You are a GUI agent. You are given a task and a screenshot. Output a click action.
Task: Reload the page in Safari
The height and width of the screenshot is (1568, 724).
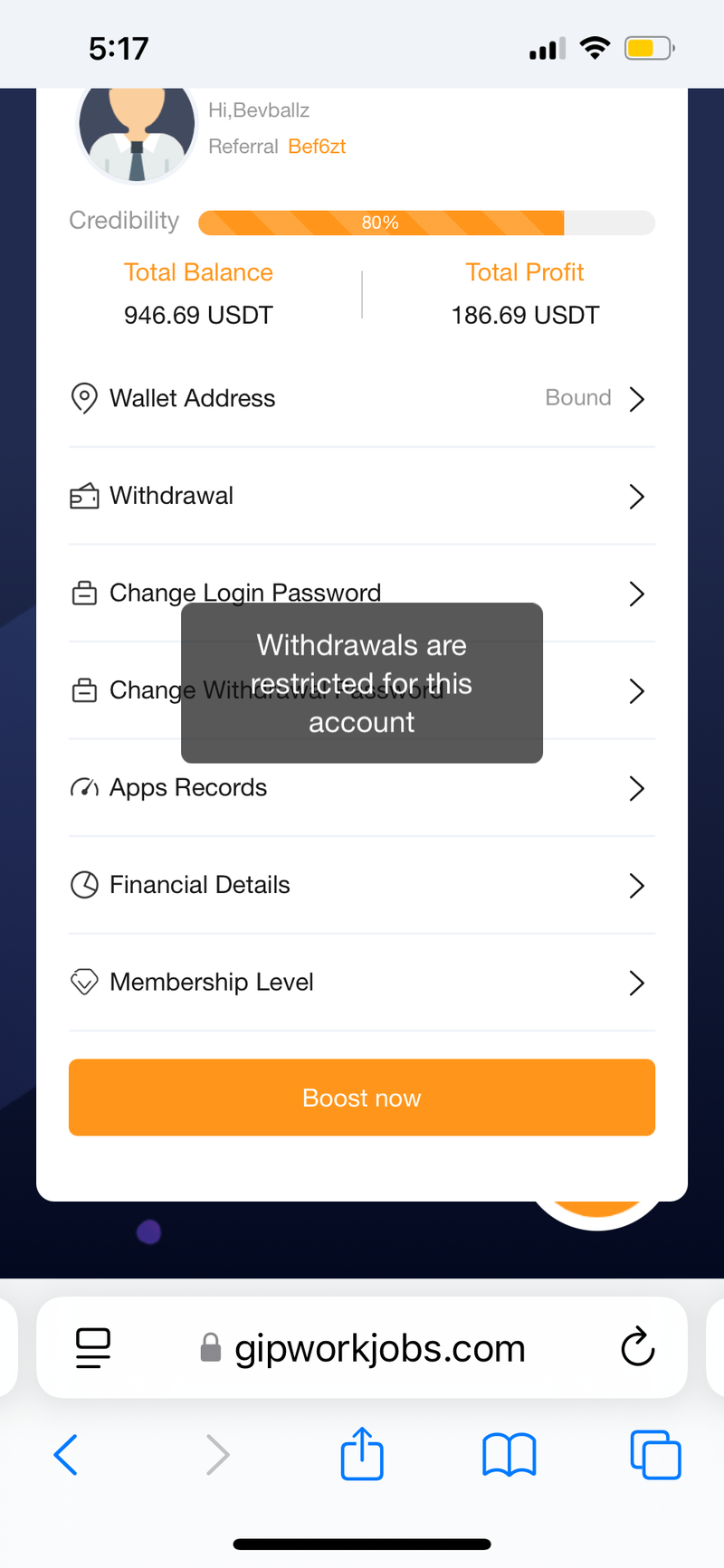coord(637,1348)
